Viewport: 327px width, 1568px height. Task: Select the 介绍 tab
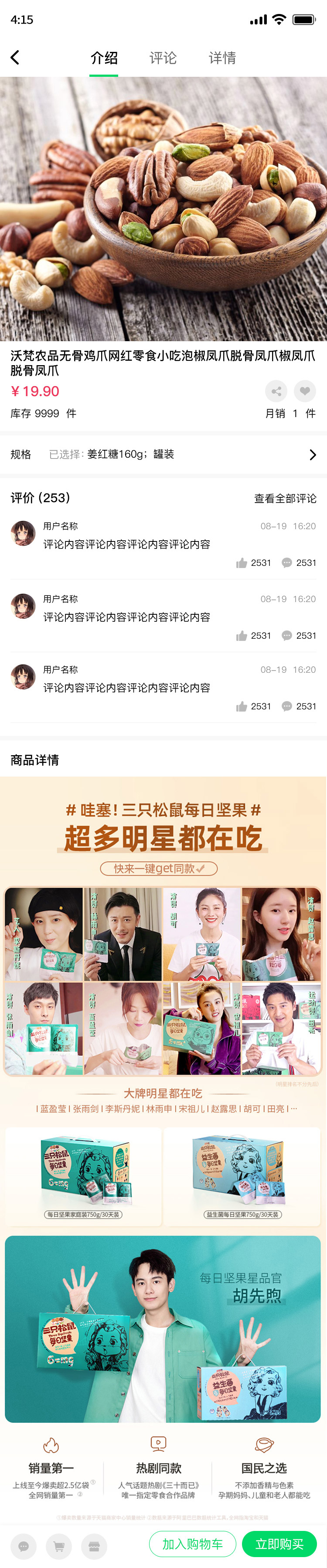(104, 58)
